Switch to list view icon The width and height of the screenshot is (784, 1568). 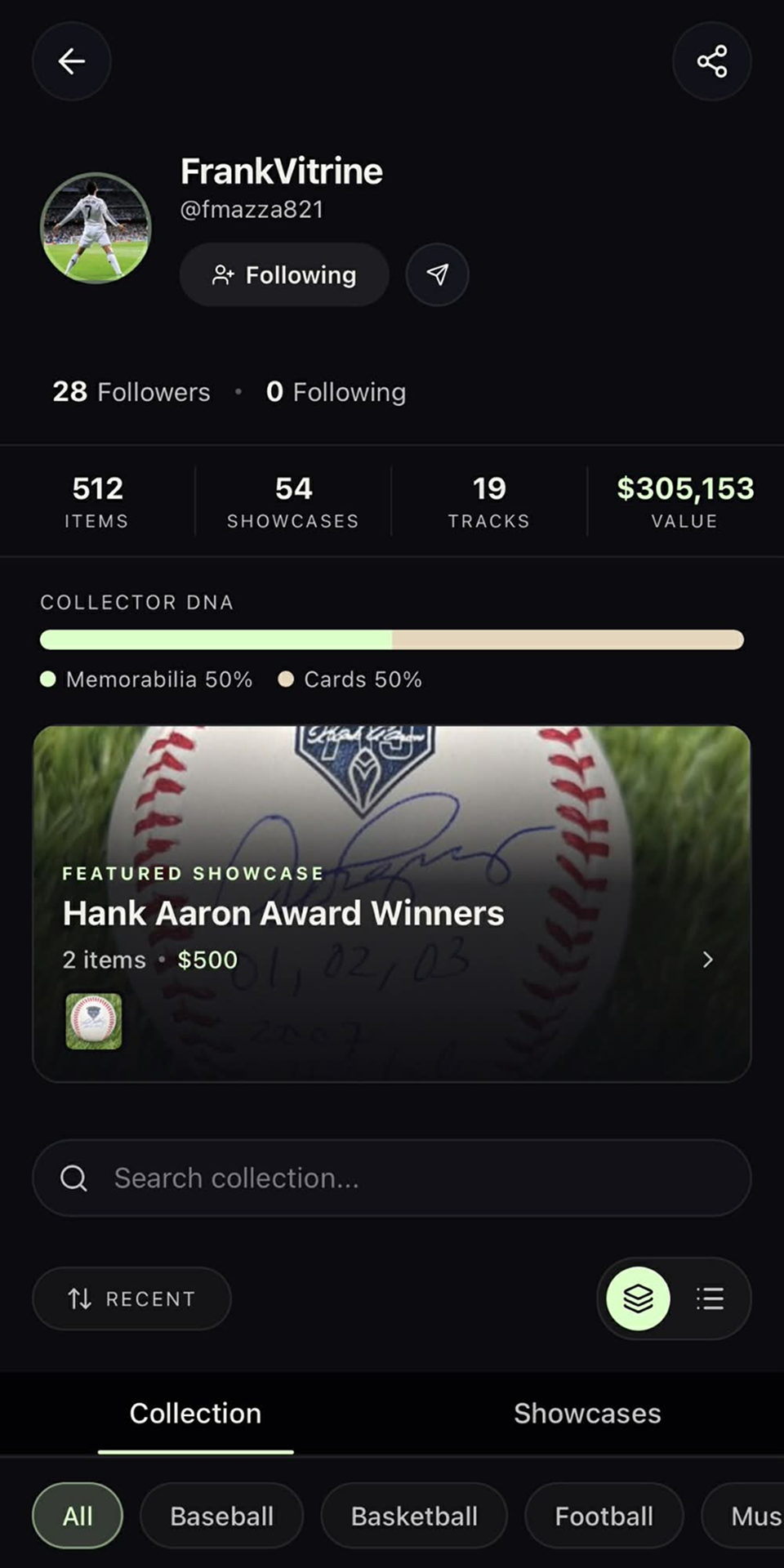[710, 1298]
